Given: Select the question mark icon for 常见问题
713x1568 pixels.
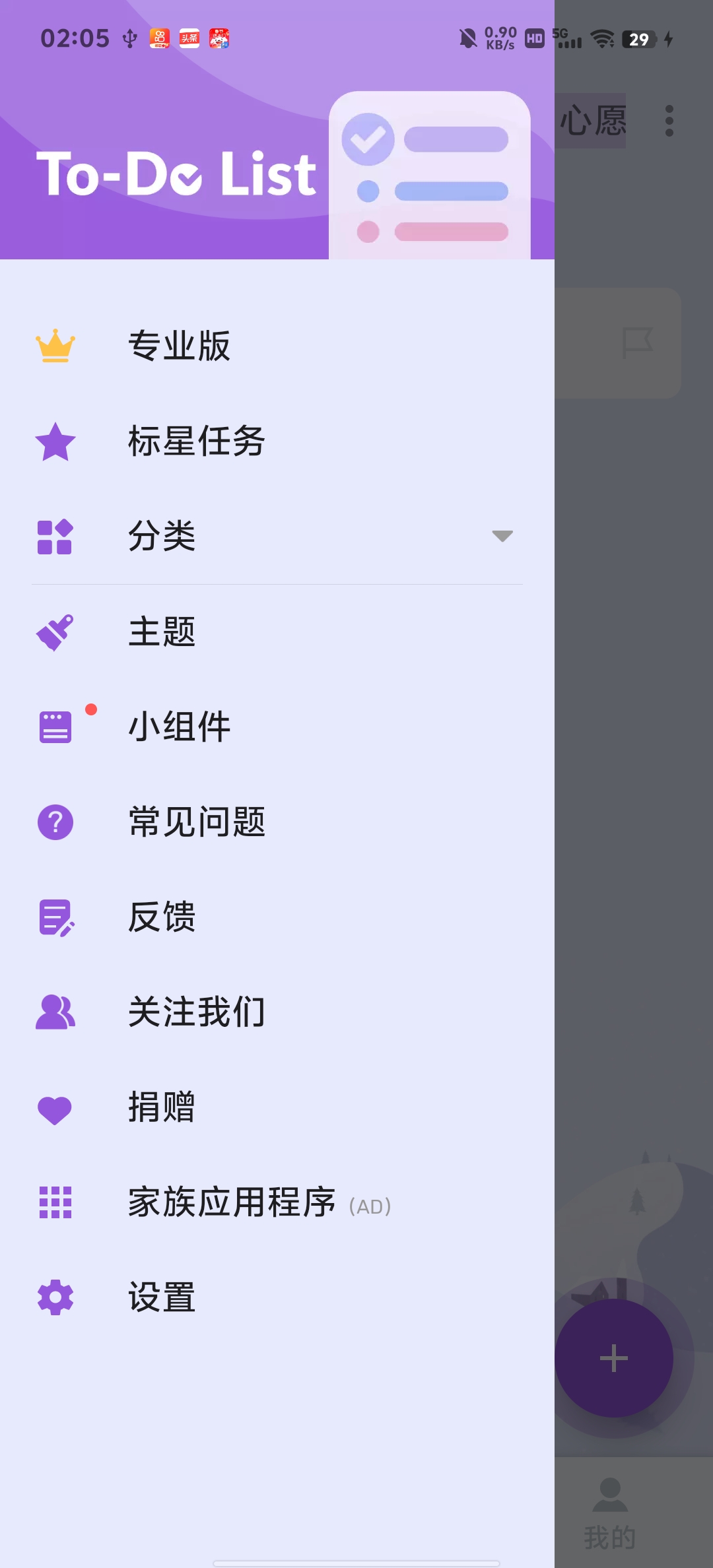Looking at the screenshot, I should (x=55, y=822).
